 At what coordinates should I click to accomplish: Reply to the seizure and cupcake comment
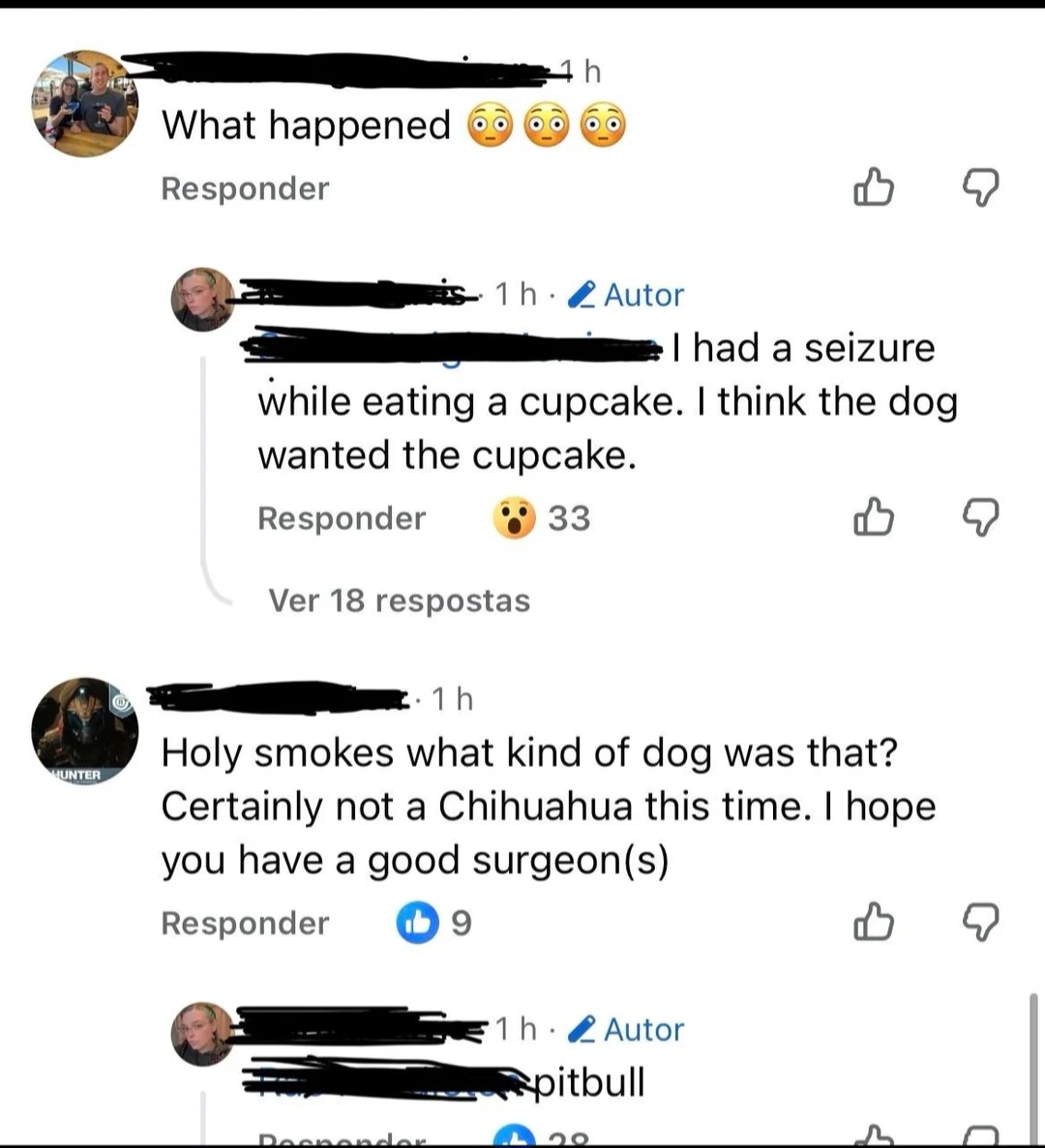point(342,518)
